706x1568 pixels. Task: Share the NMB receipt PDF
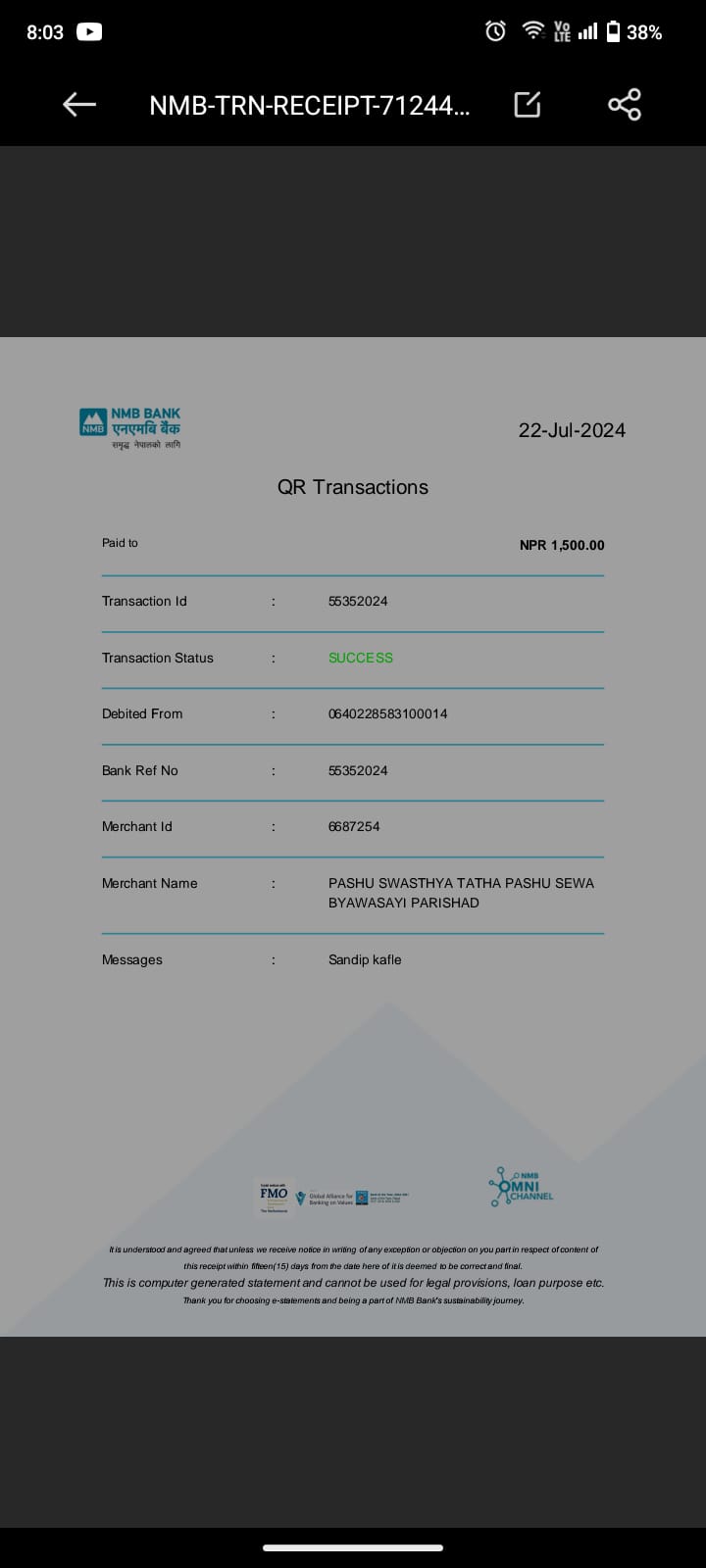(x=625, y=105)
